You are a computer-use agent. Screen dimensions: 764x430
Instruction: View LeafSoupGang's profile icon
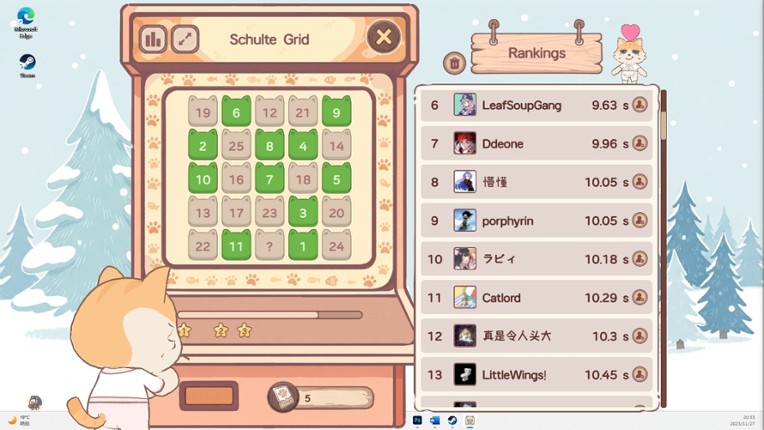640,105
